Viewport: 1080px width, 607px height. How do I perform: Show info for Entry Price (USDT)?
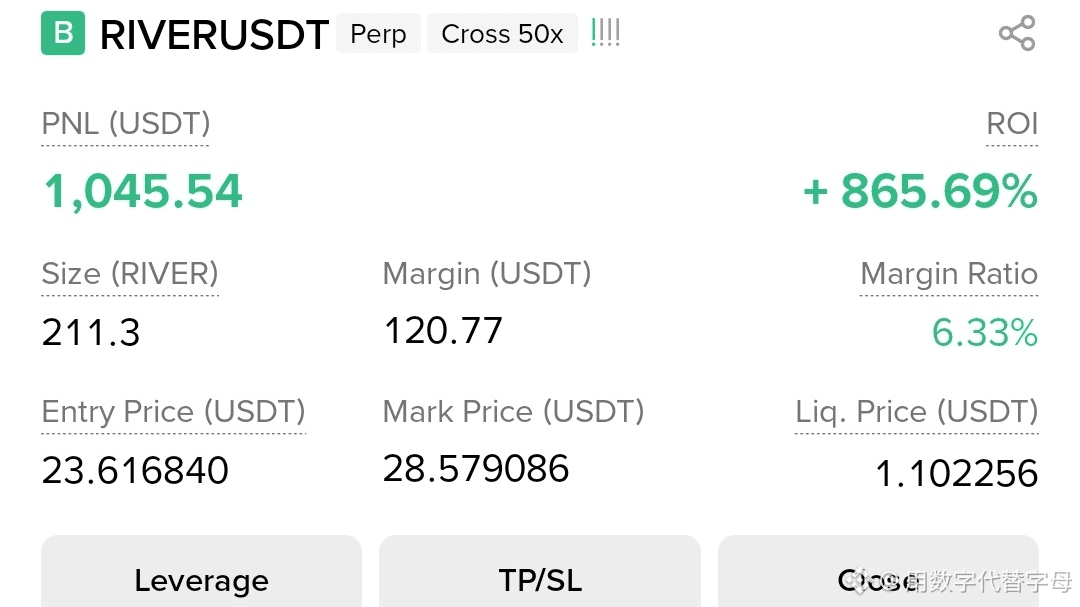[x=173, y=412]
